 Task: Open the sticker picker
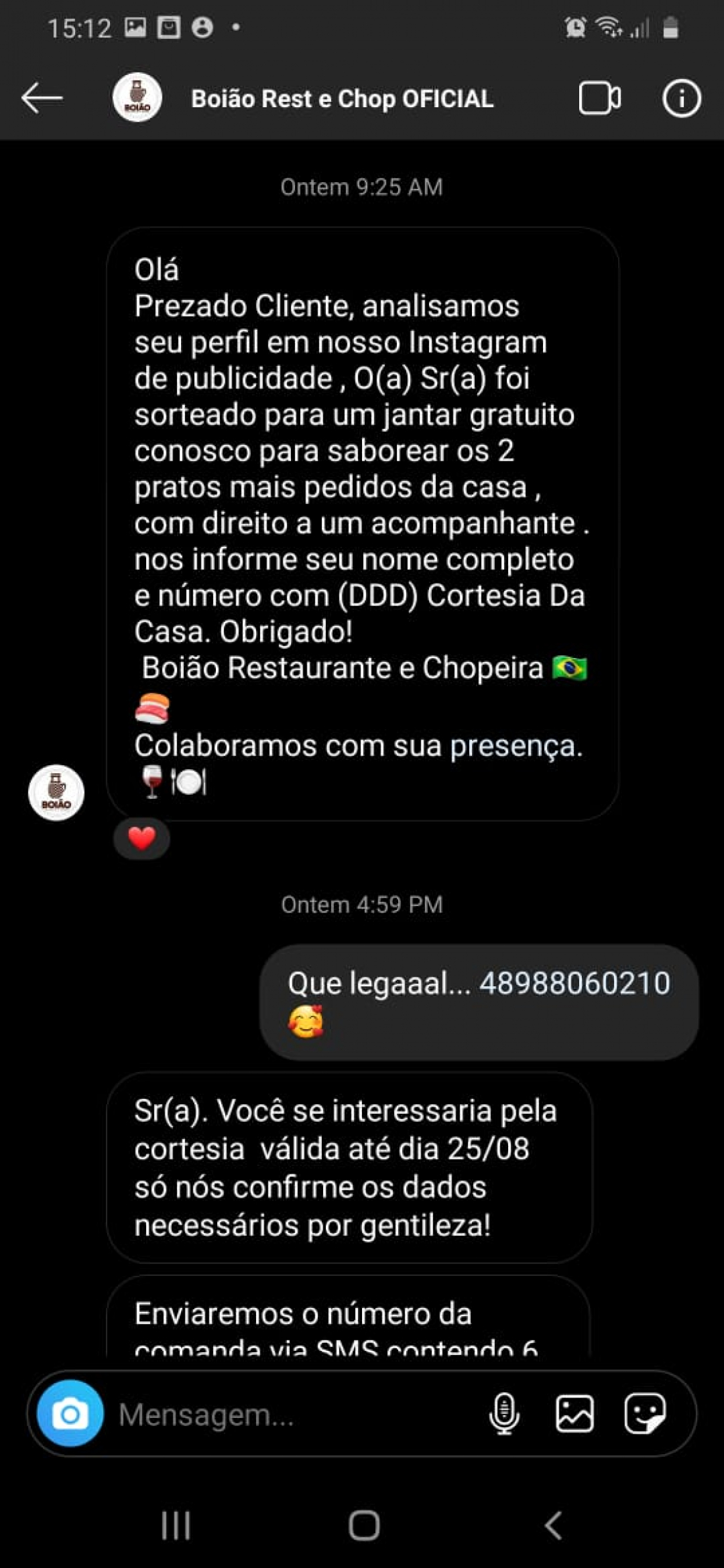click(x=645, y=1413)
